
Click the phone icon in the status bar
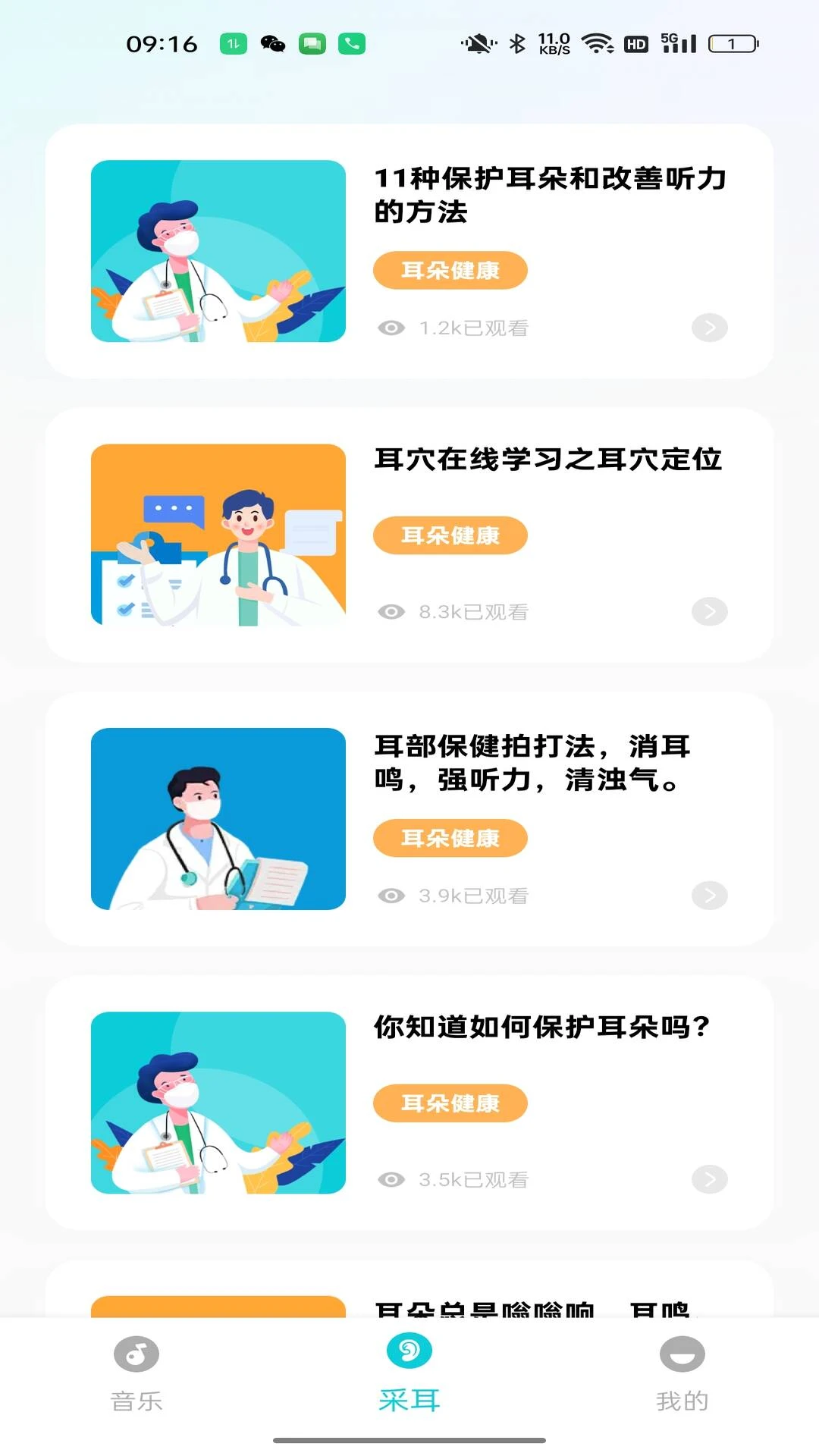pyautogui.click(x=350, y=45)
